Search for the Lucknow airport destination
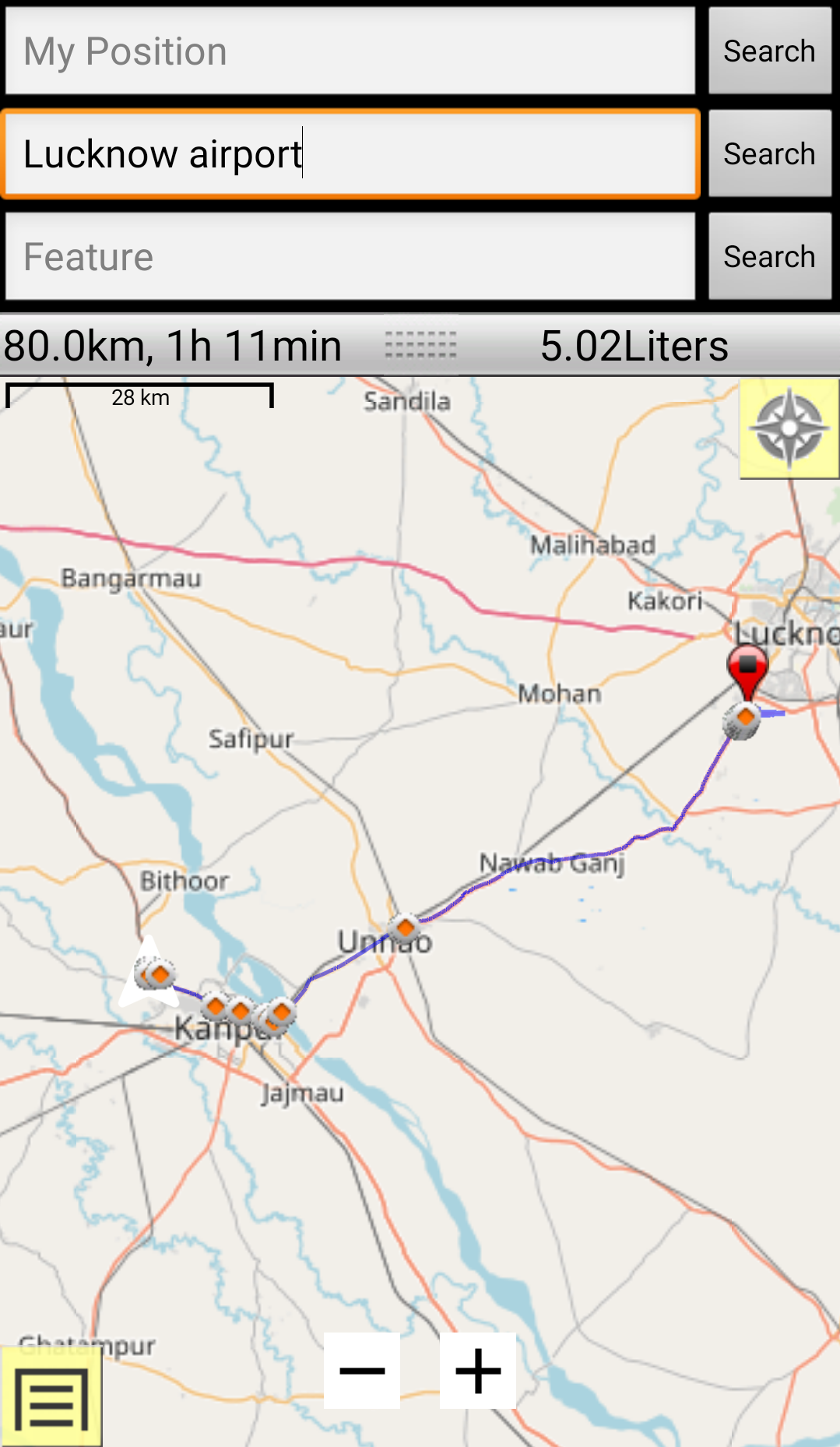Image resolution: width=840 pixels, height=1447 pixels. (769, 154)
